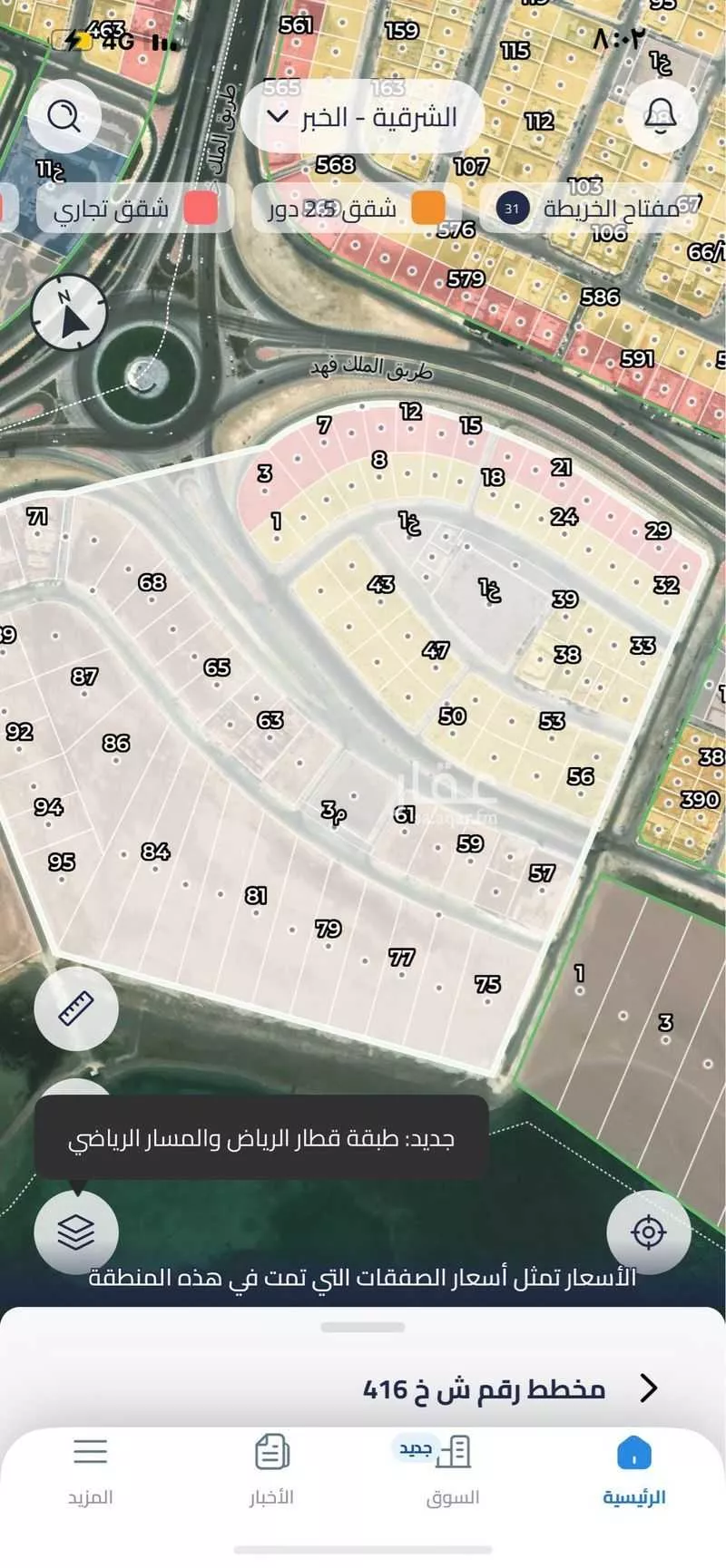Center map on my current location
The width and height of the screenshot is (726, 1568).
click(648, 1232)
